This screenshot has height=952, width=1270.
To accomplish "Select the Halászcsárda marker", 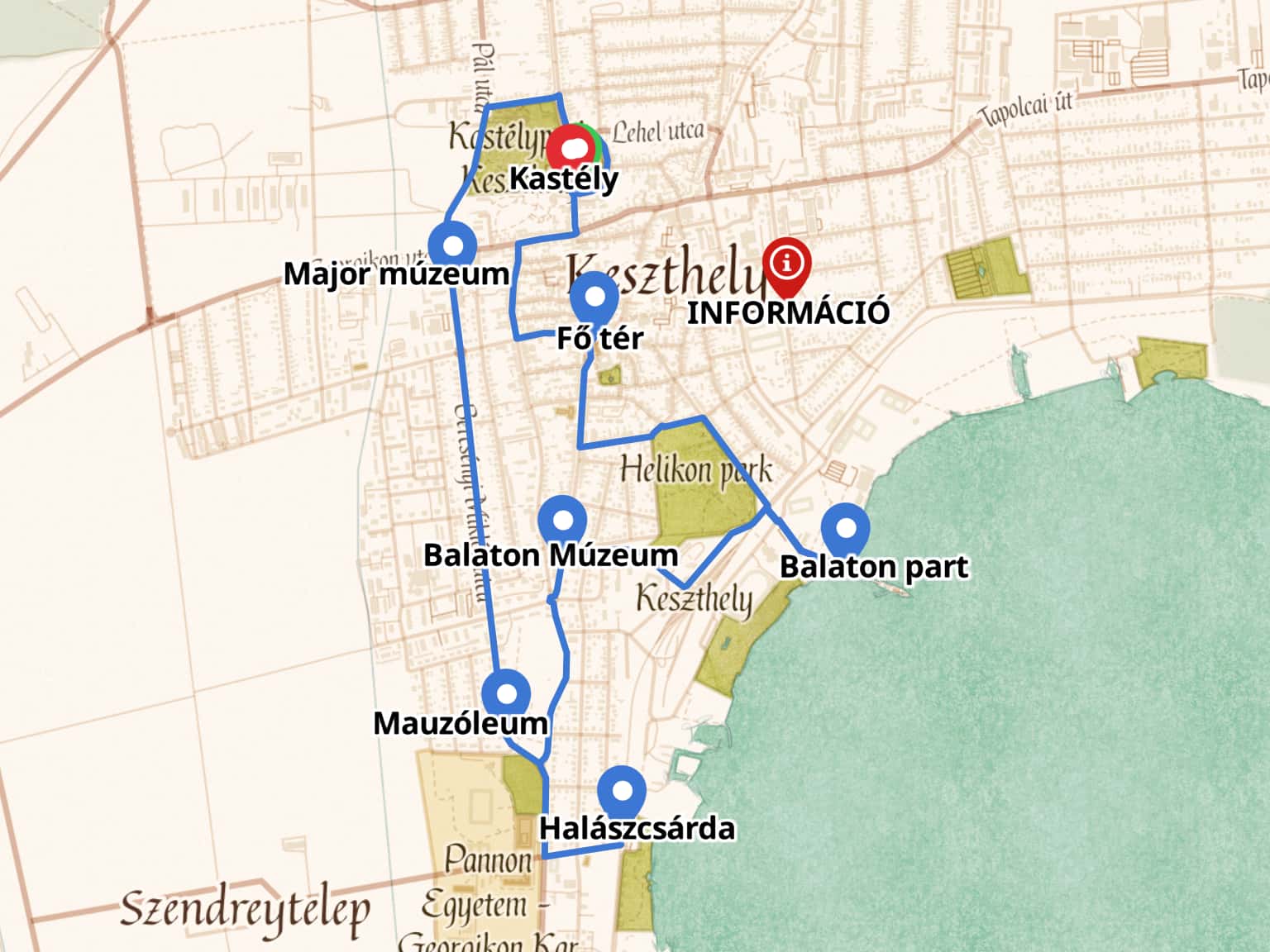I will [x=621, y=791].
